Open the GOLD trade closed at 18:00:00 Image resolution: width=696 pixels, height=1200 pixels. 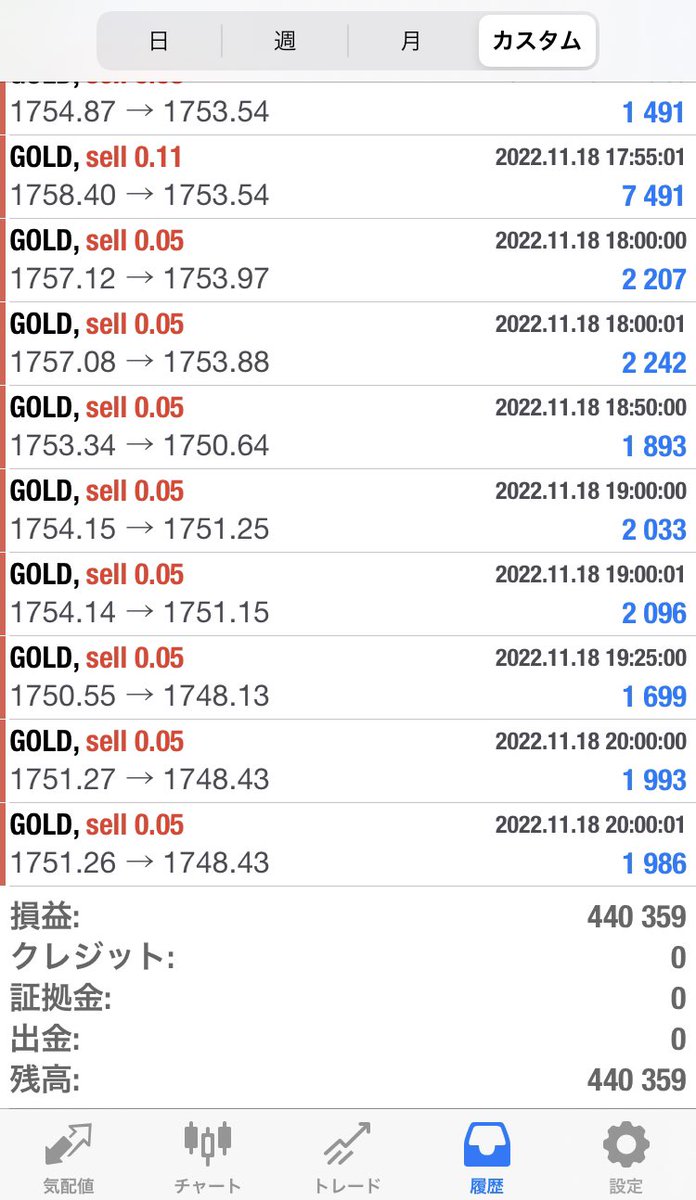coord(348,260)
